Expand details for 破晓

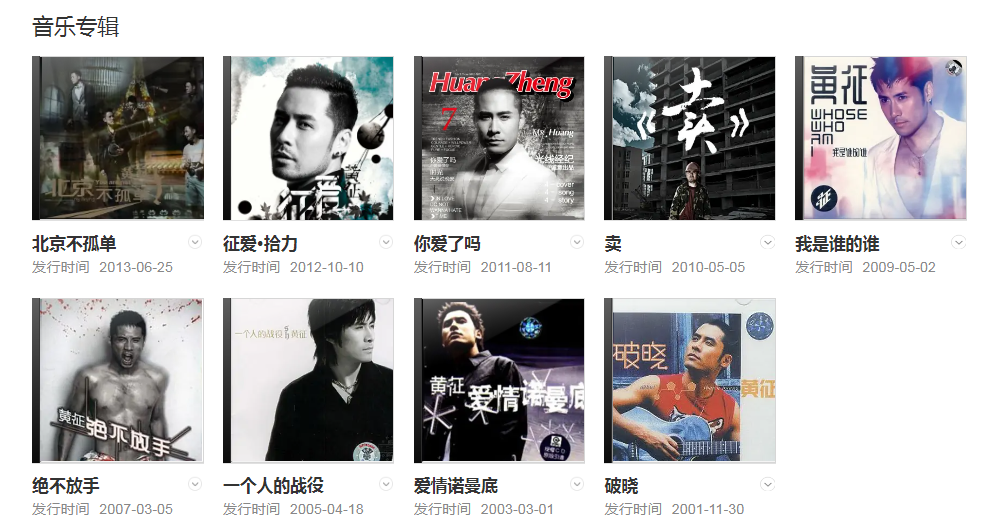(768, 484)
